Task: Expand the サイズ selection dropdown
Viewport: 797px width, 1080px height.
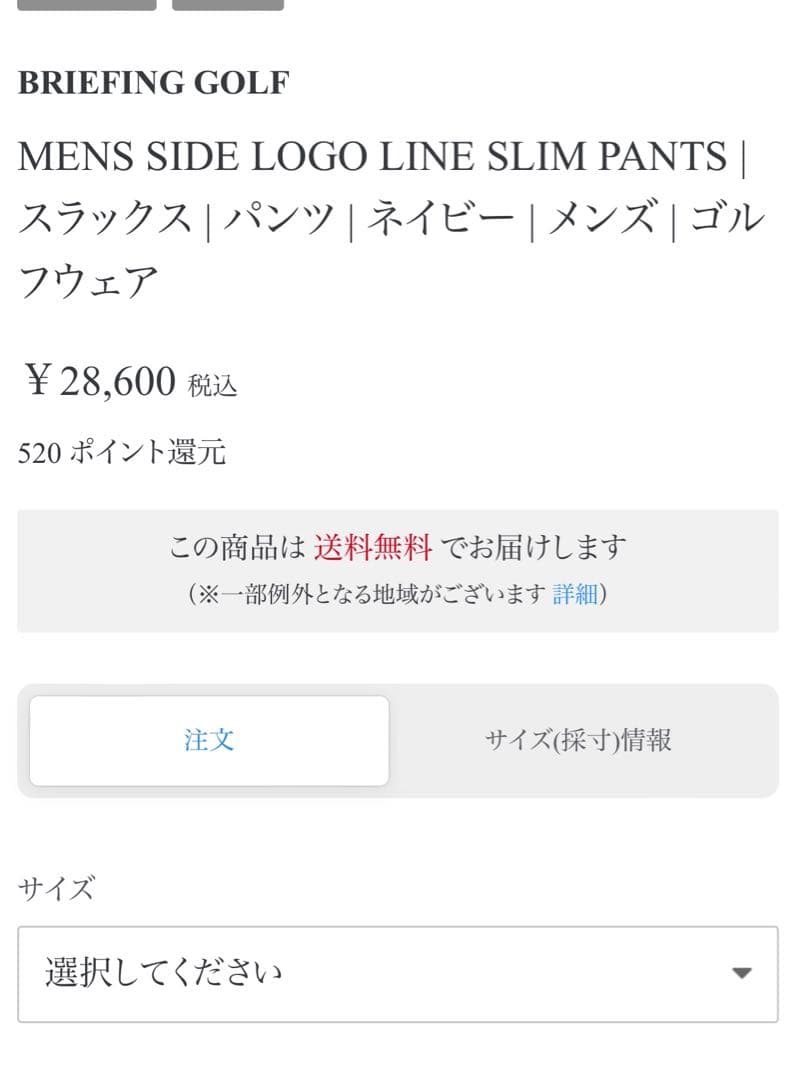Action: click(398, 973)
